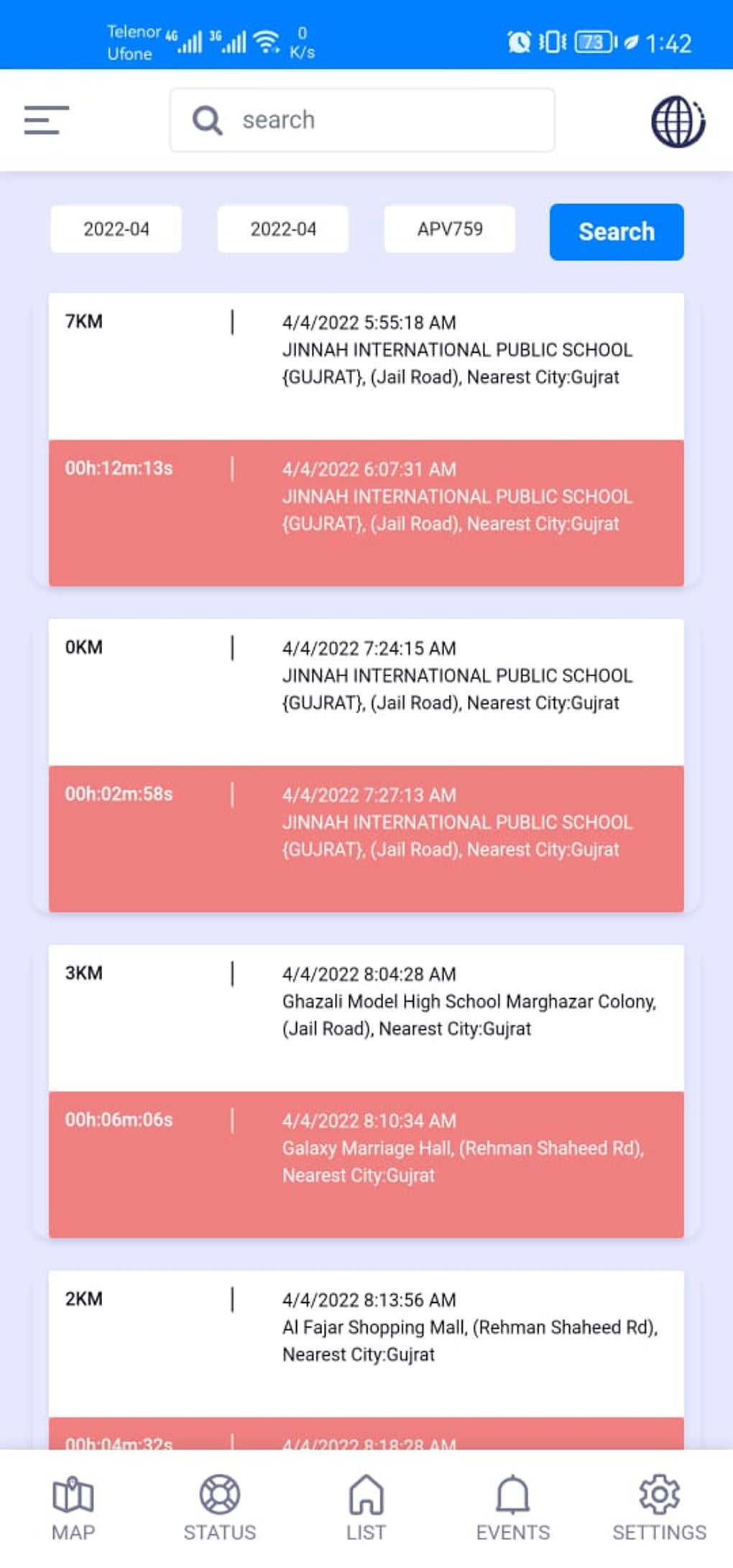
Task: Open the first 2022-04 start date picker
Action: pos(116,229)
